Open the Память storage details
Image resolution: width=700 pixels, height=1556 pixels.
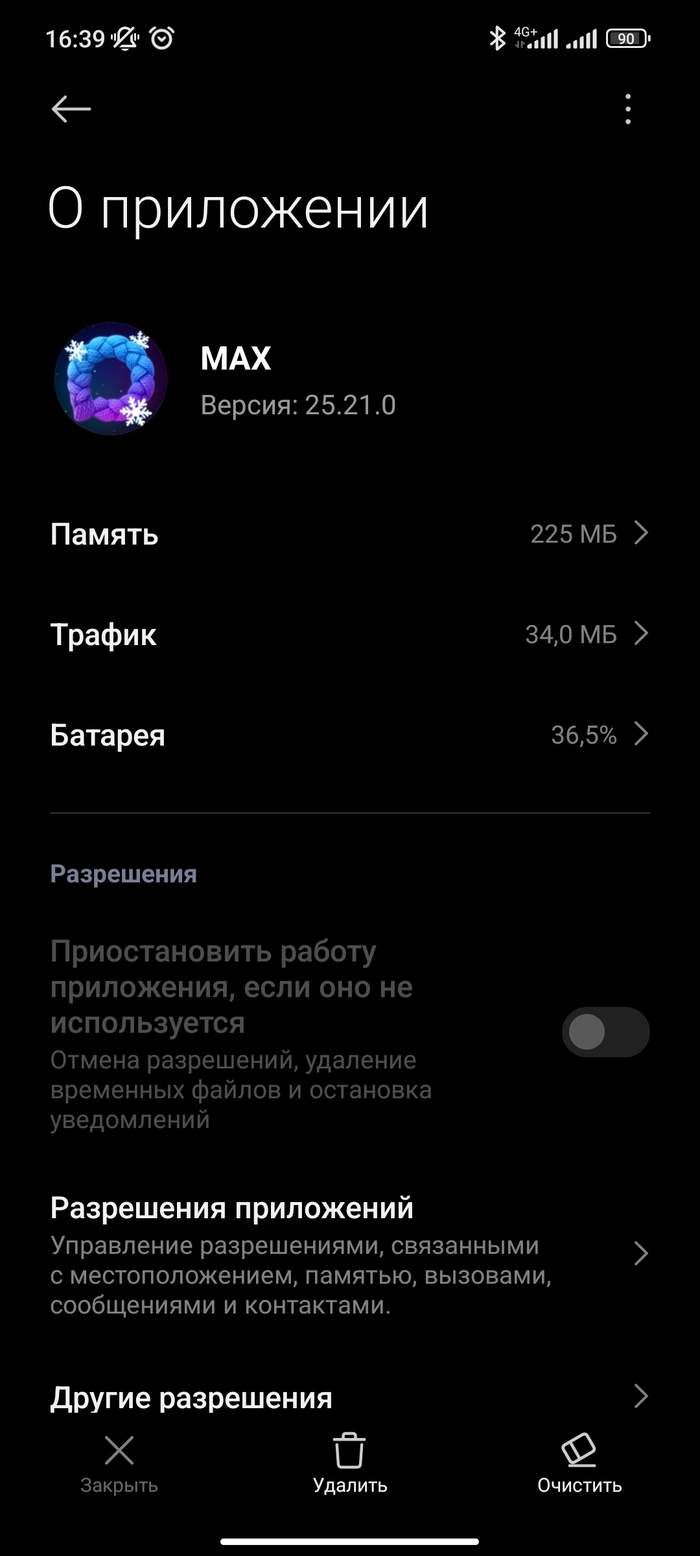pos(349,534)
